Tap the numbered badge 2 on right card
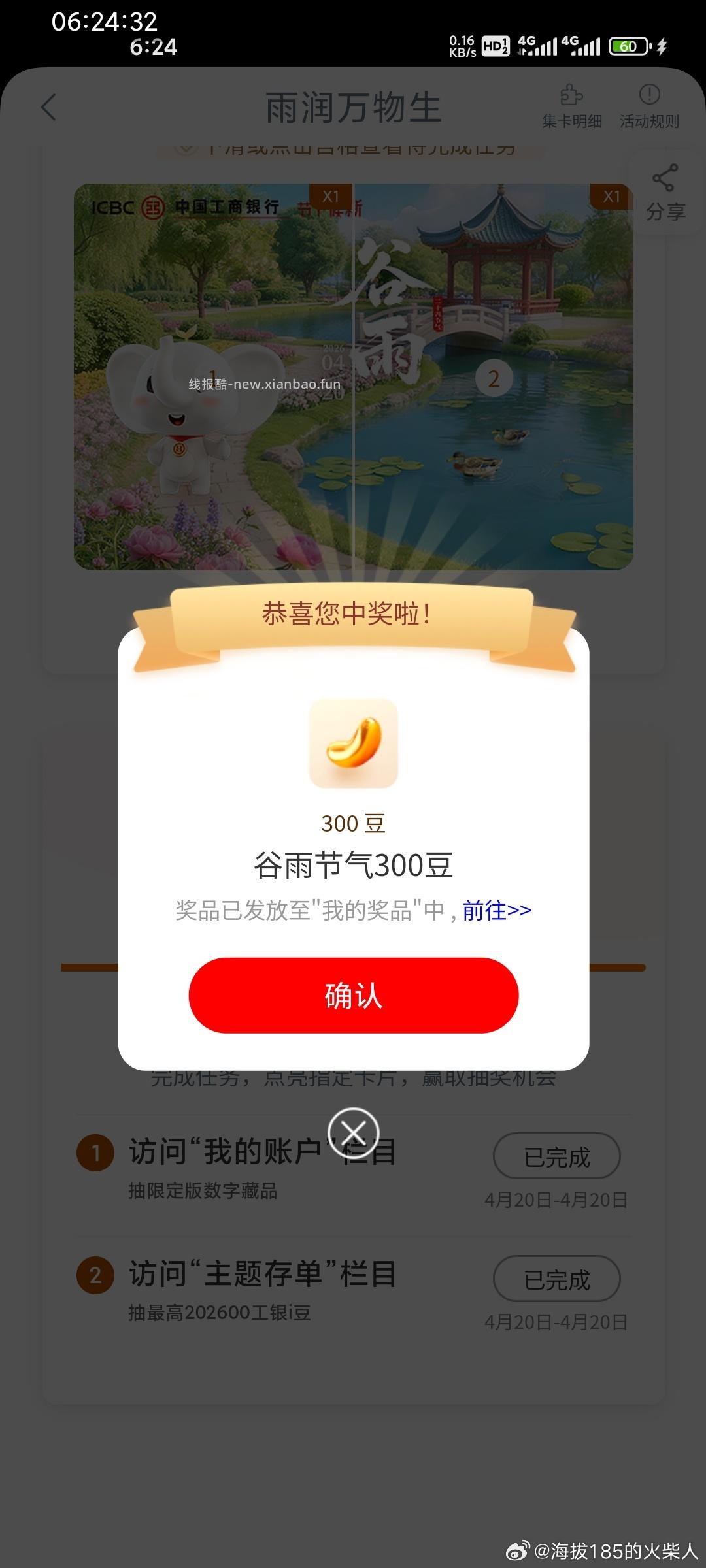The height and width of the screenshot is (1568, 706). click(x=494, y=379)
